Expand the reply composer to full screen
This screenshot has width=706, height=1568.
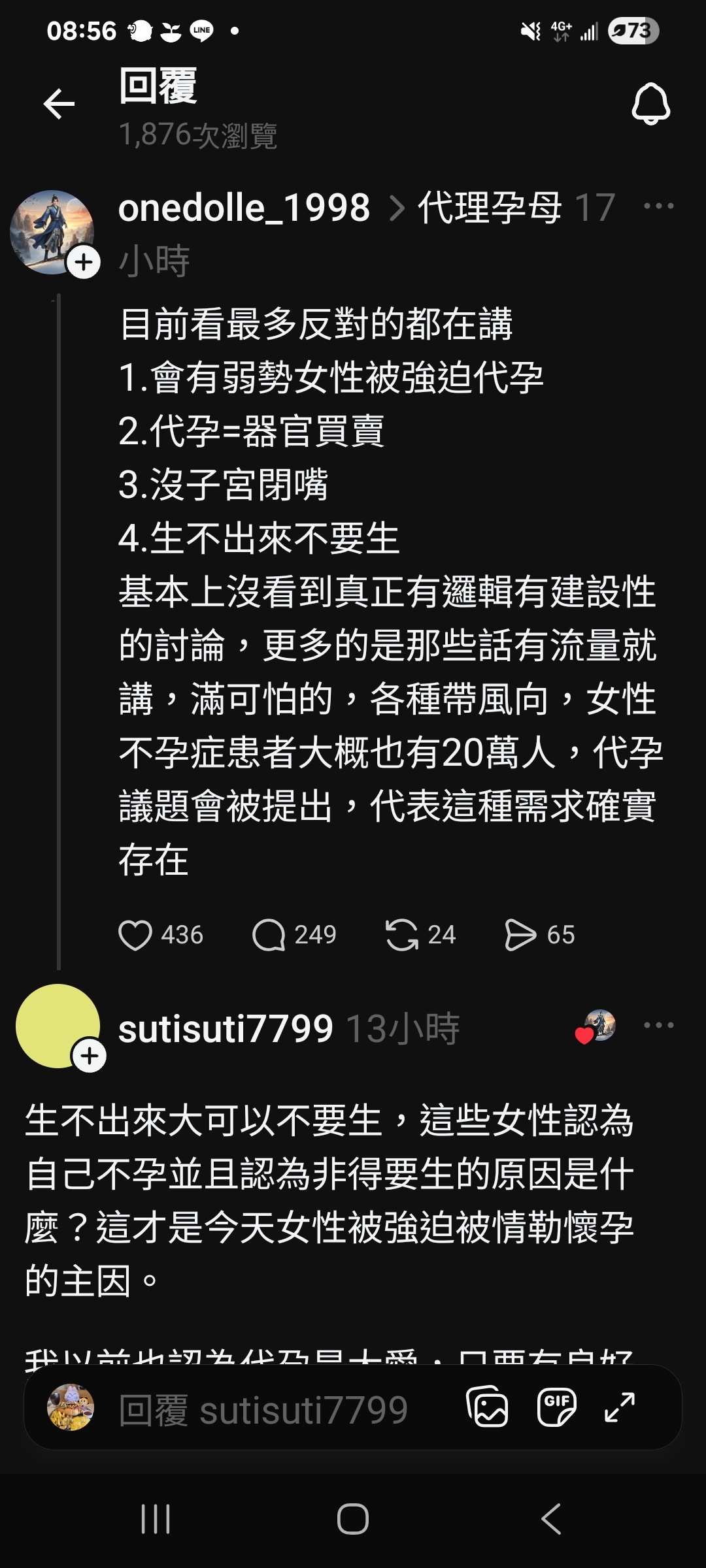coord(620,1407)
